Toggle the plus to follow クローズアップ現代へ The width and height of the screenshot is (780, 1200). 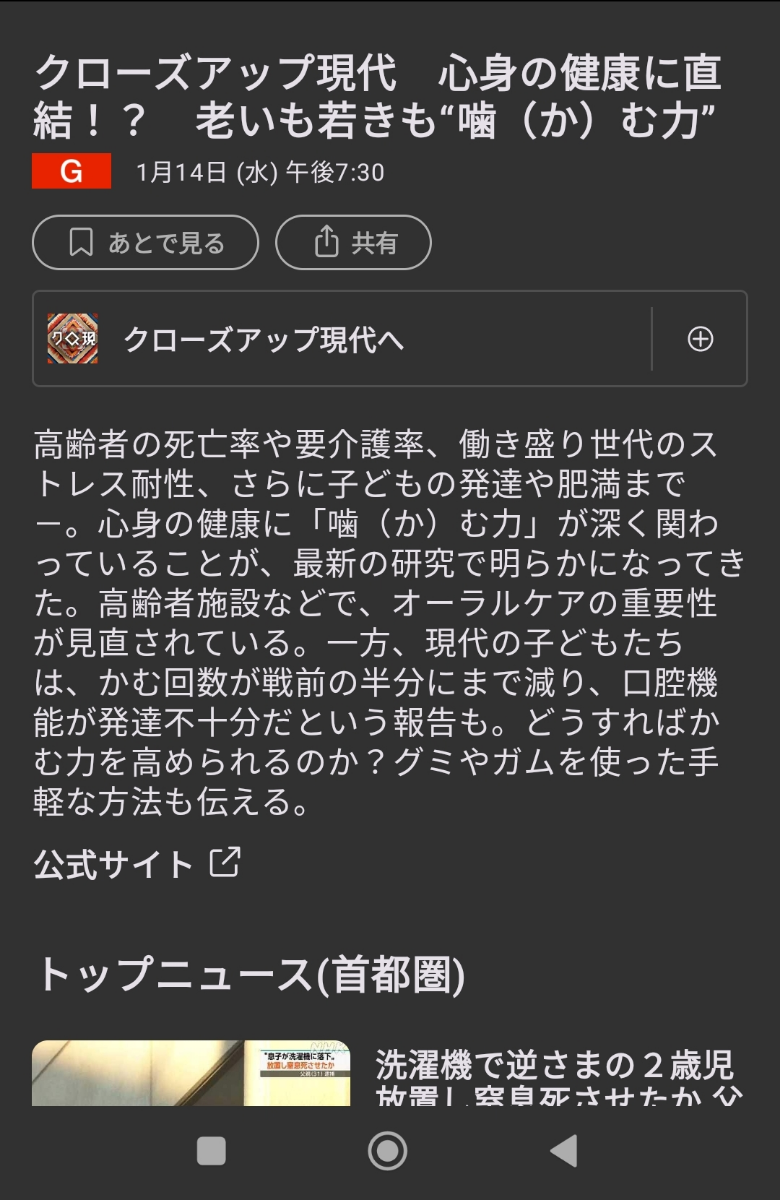700,339
